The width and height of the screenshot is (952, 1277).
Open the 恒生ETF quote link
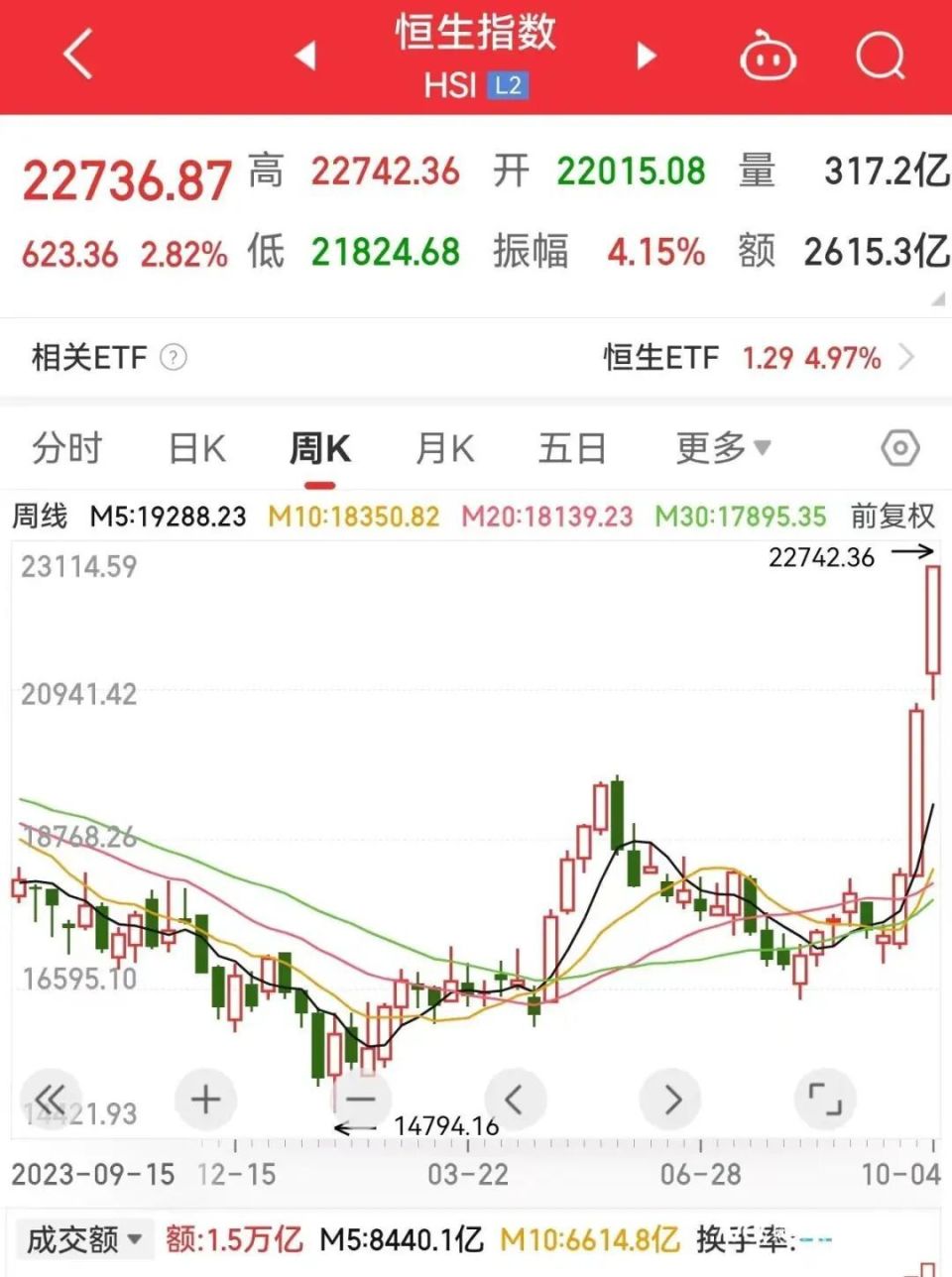click(662, 358)
